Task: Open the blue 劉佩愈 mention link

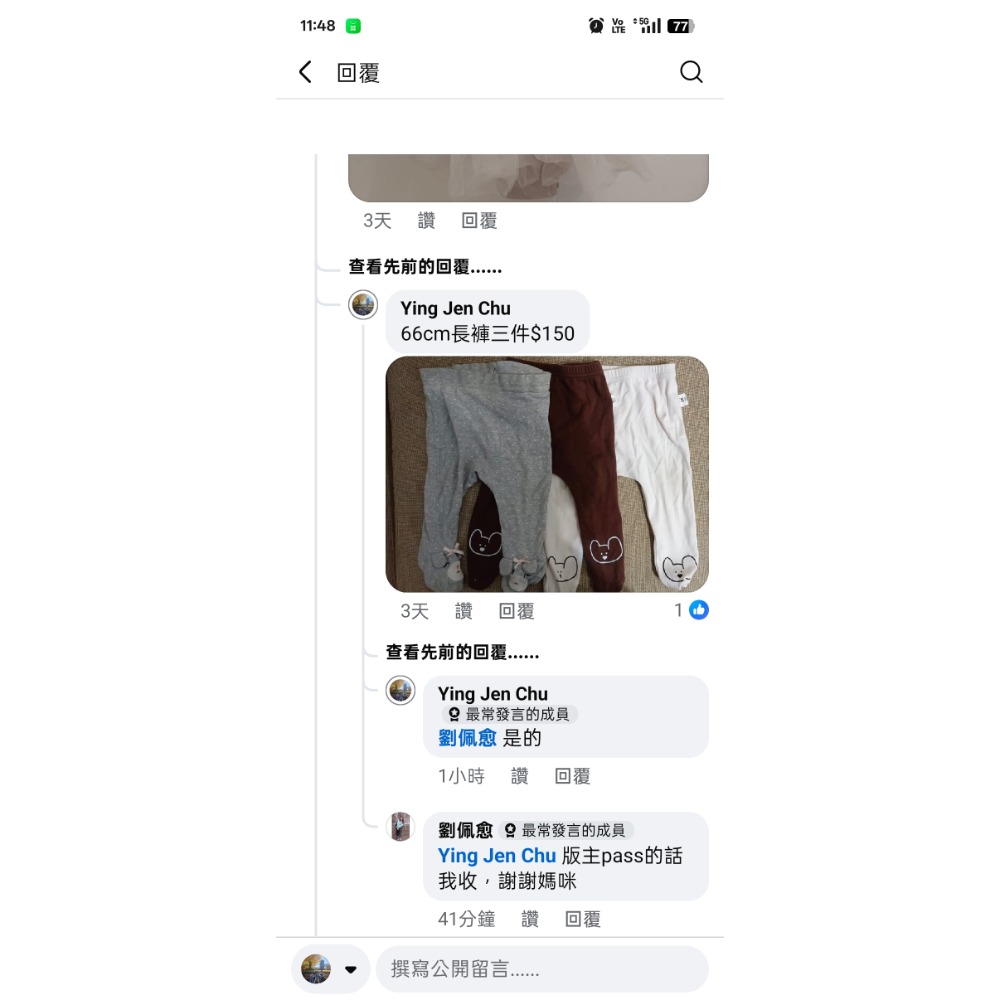Action: (x=467, y=738)
